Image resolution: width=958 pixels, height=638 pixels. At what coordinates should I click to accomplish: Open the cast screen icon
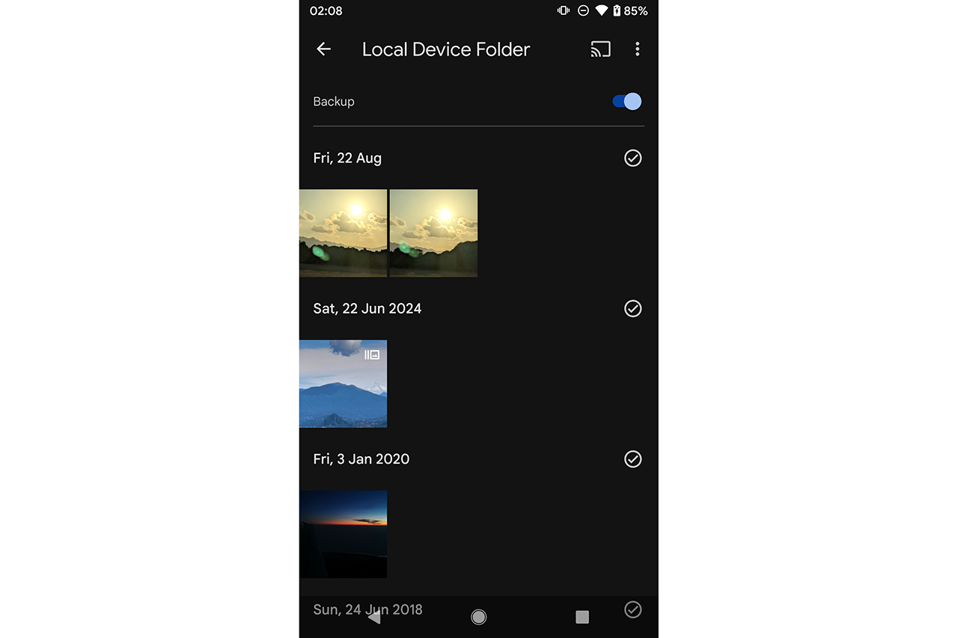600,49
